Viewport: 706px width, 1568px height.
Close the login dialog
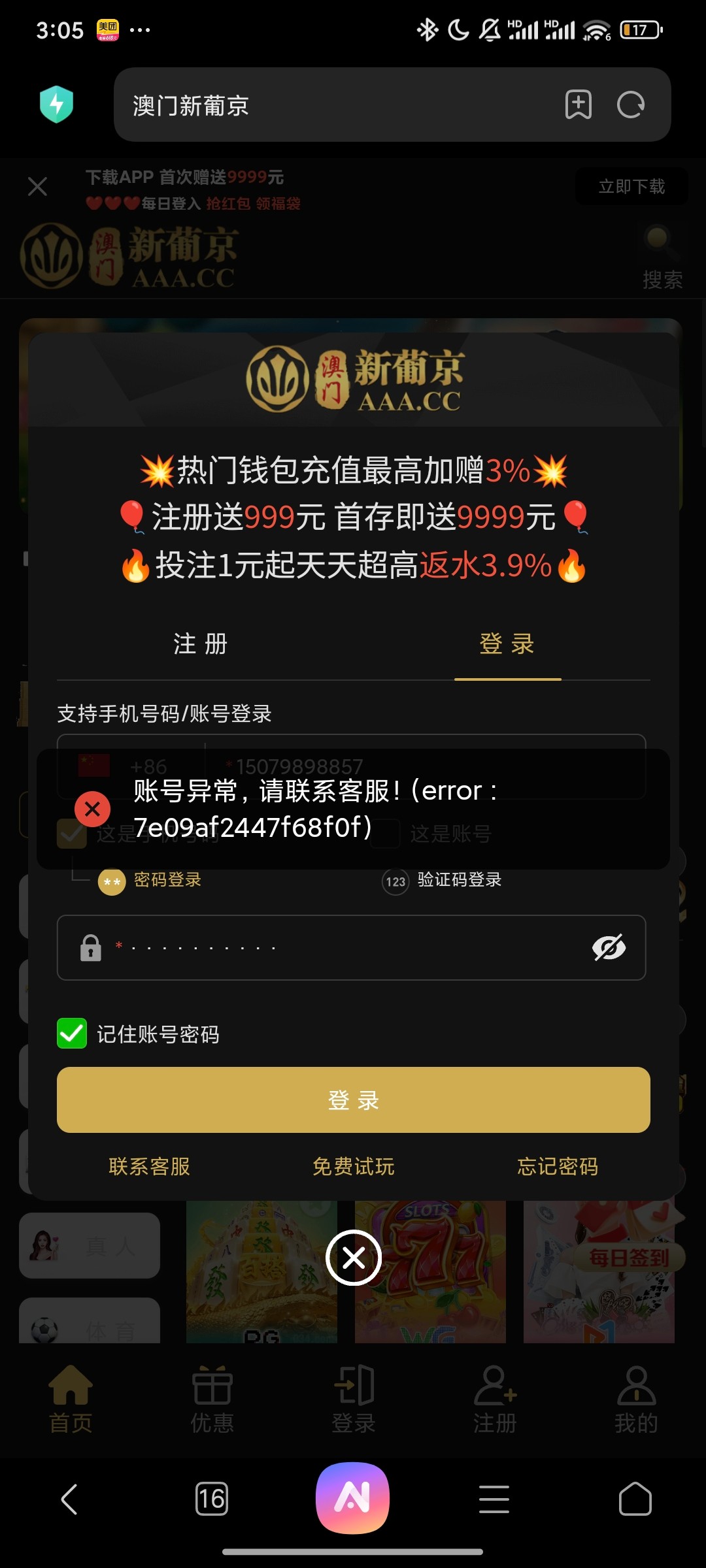coord(354,1257)
